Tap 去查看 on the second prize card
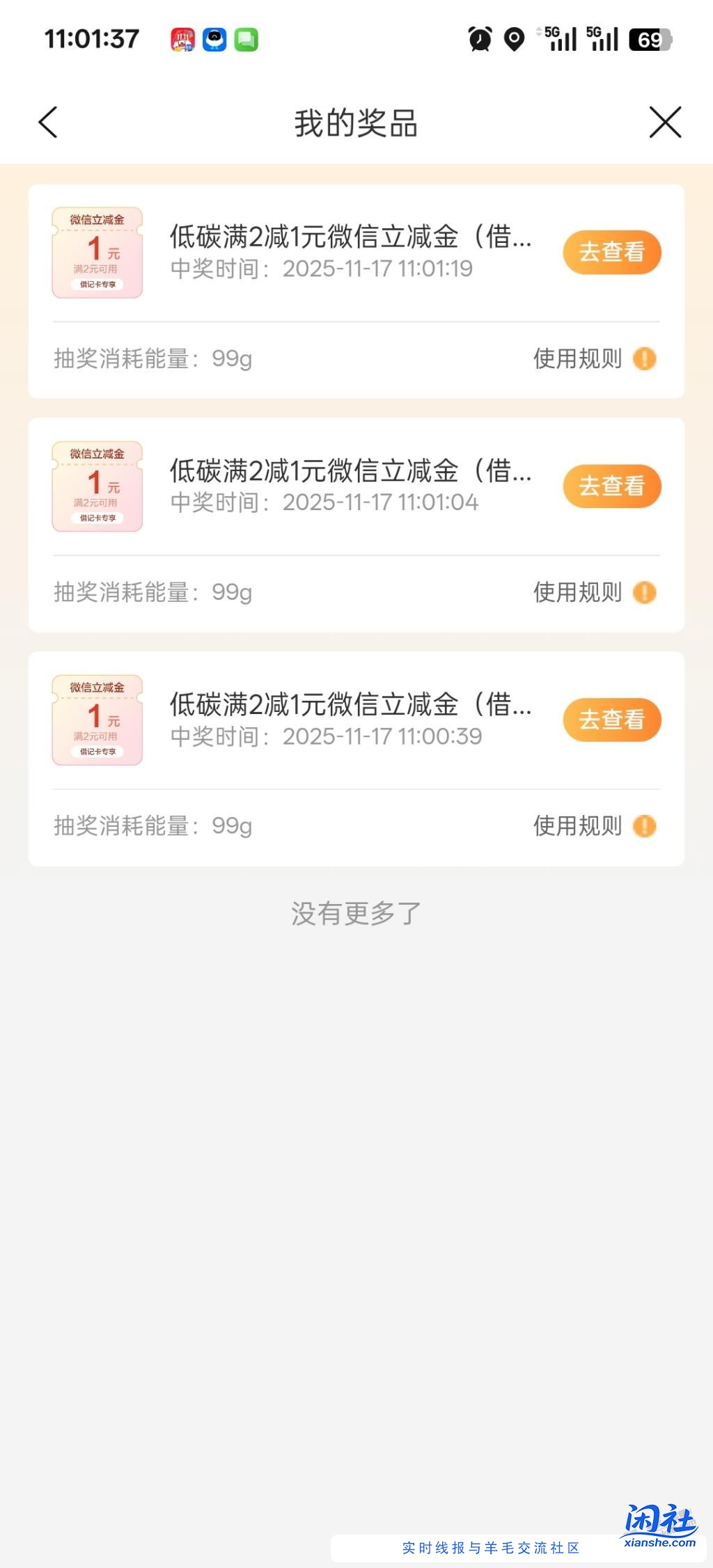713x1568 pixels. 611,486
